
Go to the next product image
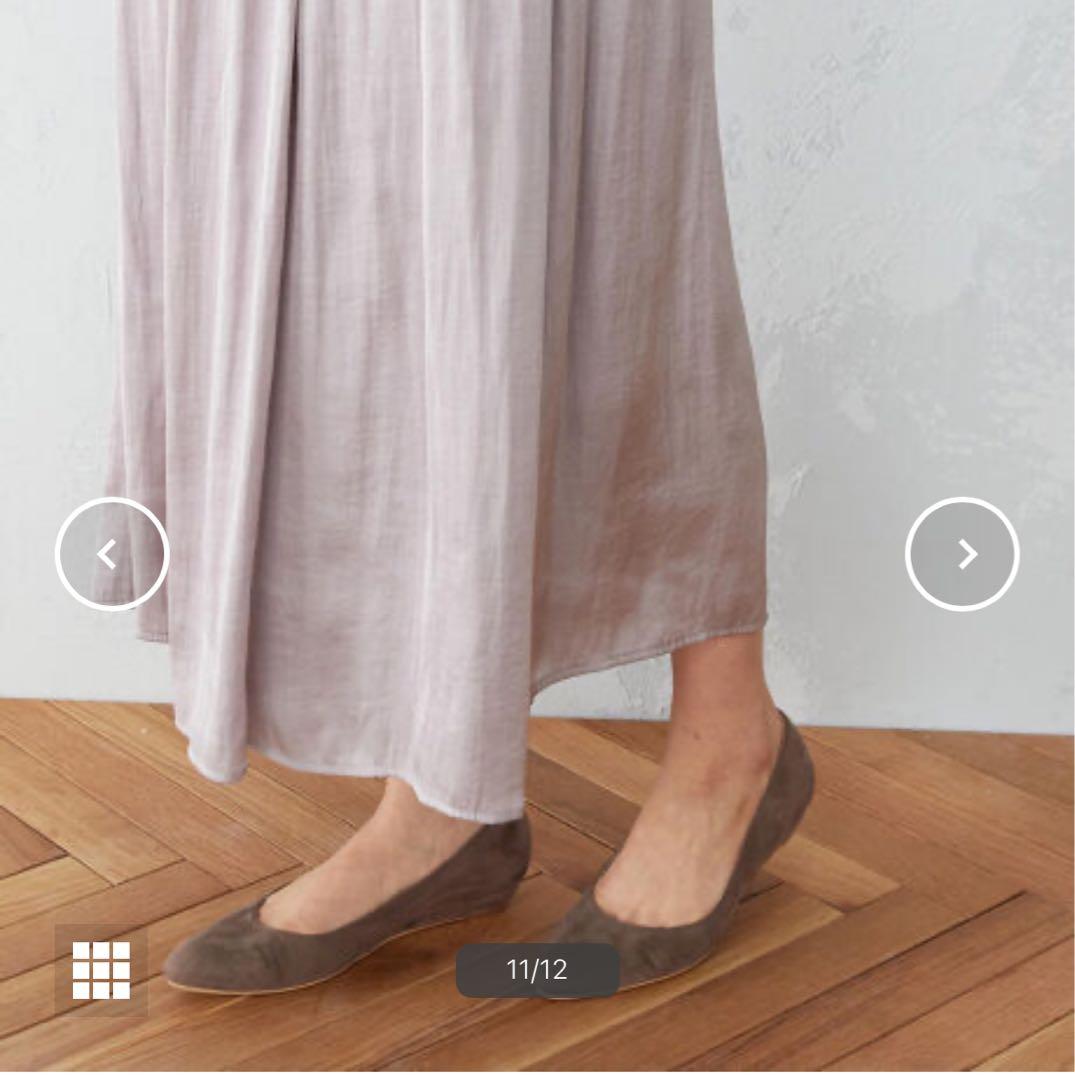tap(962, 553)
